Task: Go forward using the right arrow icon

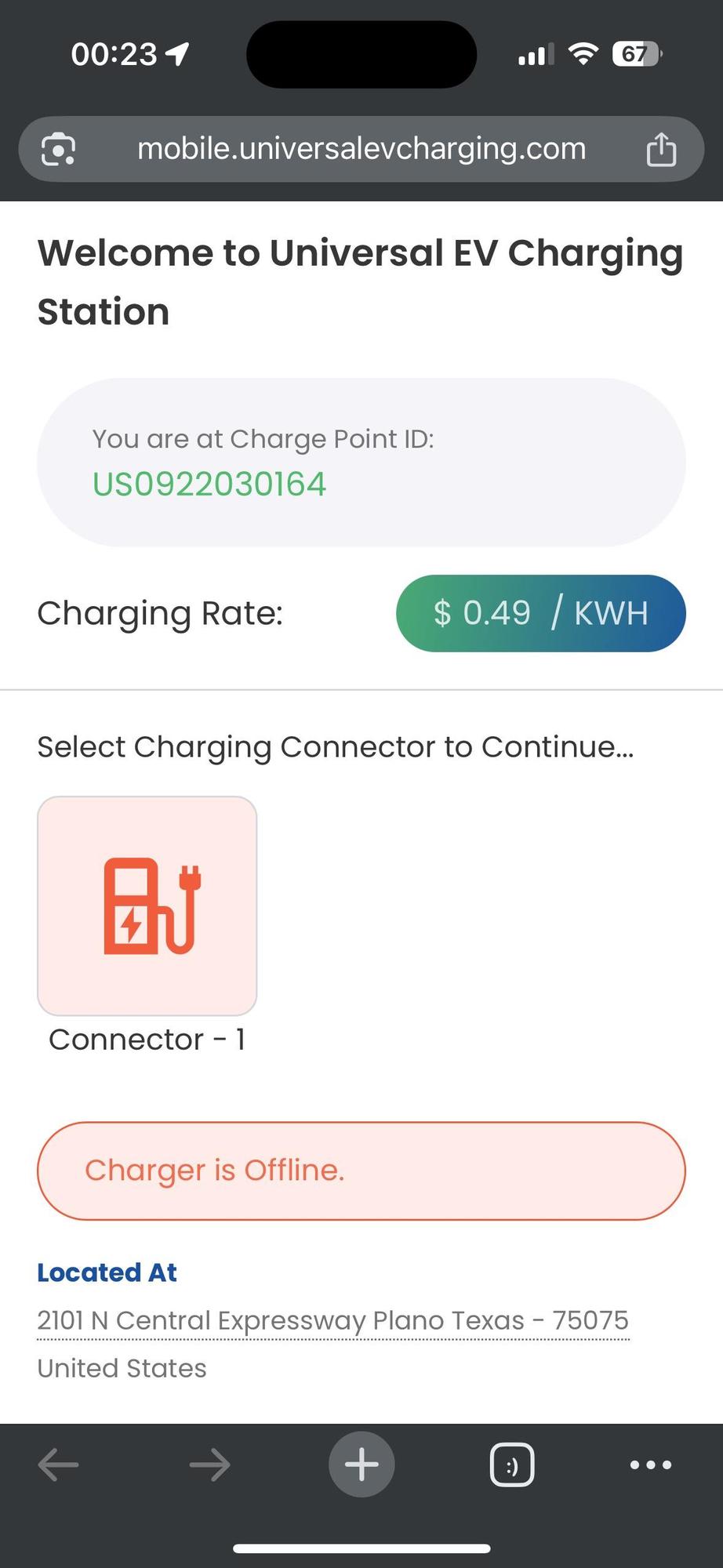Action: (x=209, y=1465)
